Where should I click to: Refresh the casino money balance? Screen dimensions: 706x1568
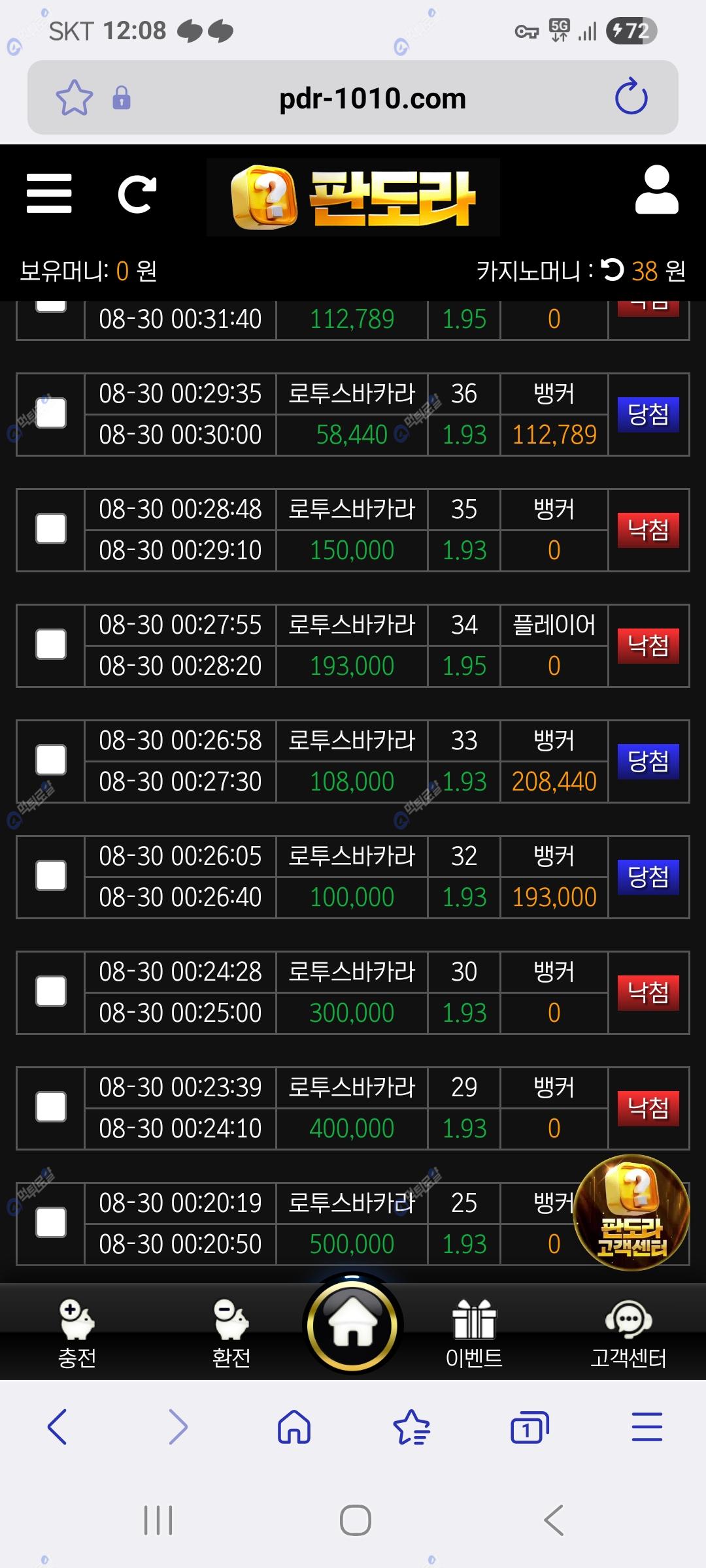pos(613,270)
